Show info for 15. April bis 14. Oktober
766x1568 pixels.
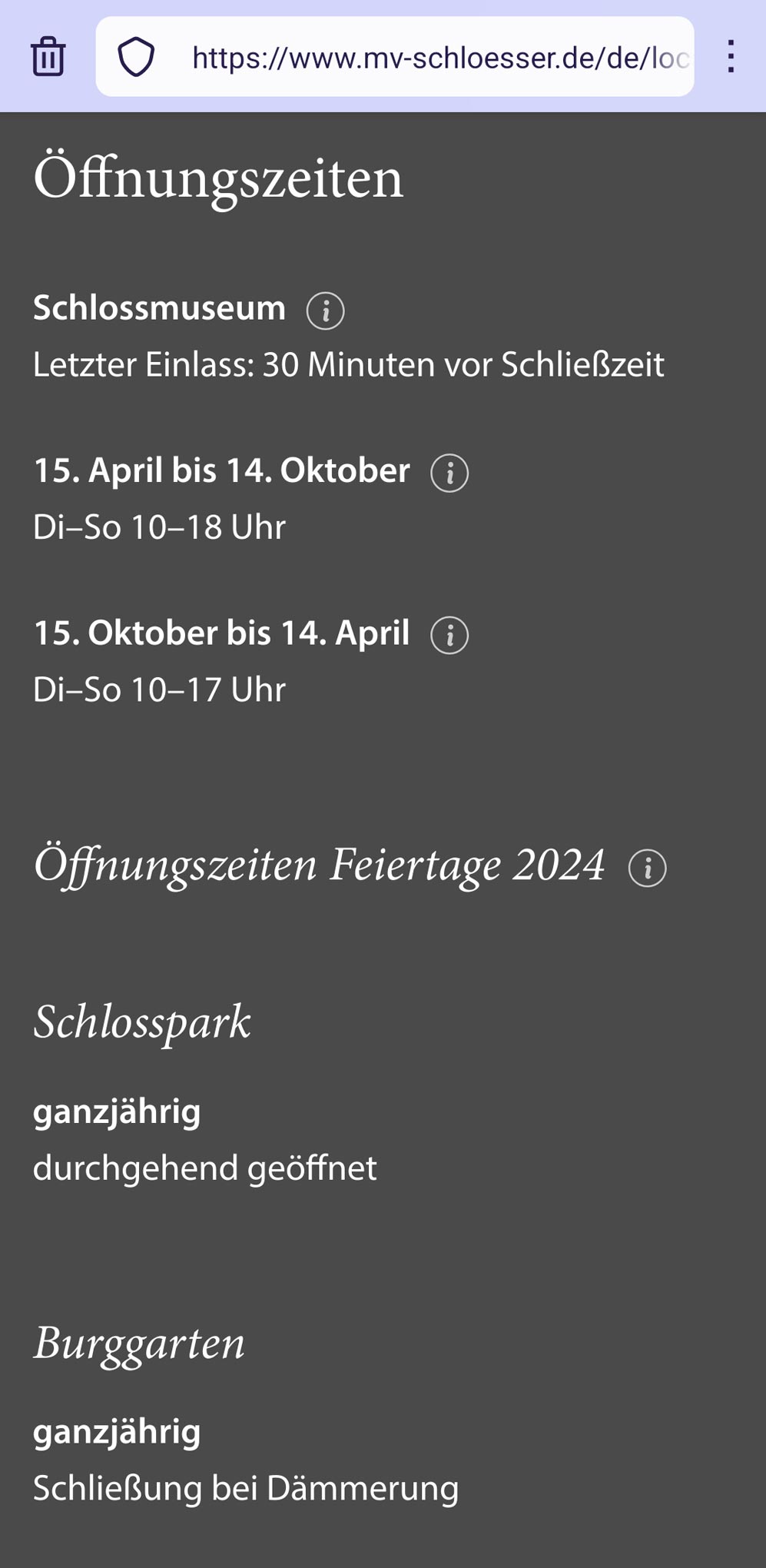click(x=449, y=473)
